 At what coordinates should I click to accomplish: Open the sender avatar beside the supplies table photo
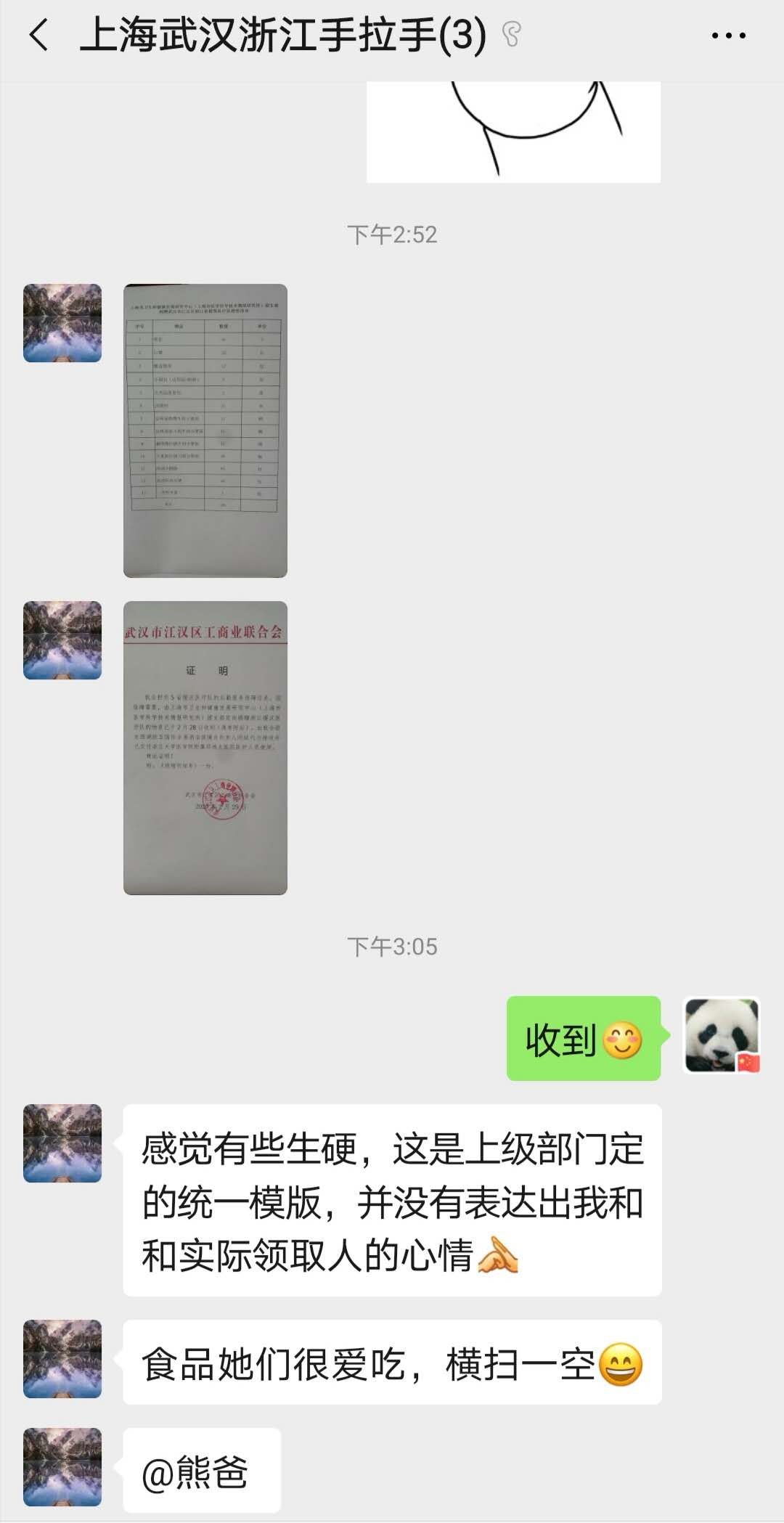click(62, 323)
